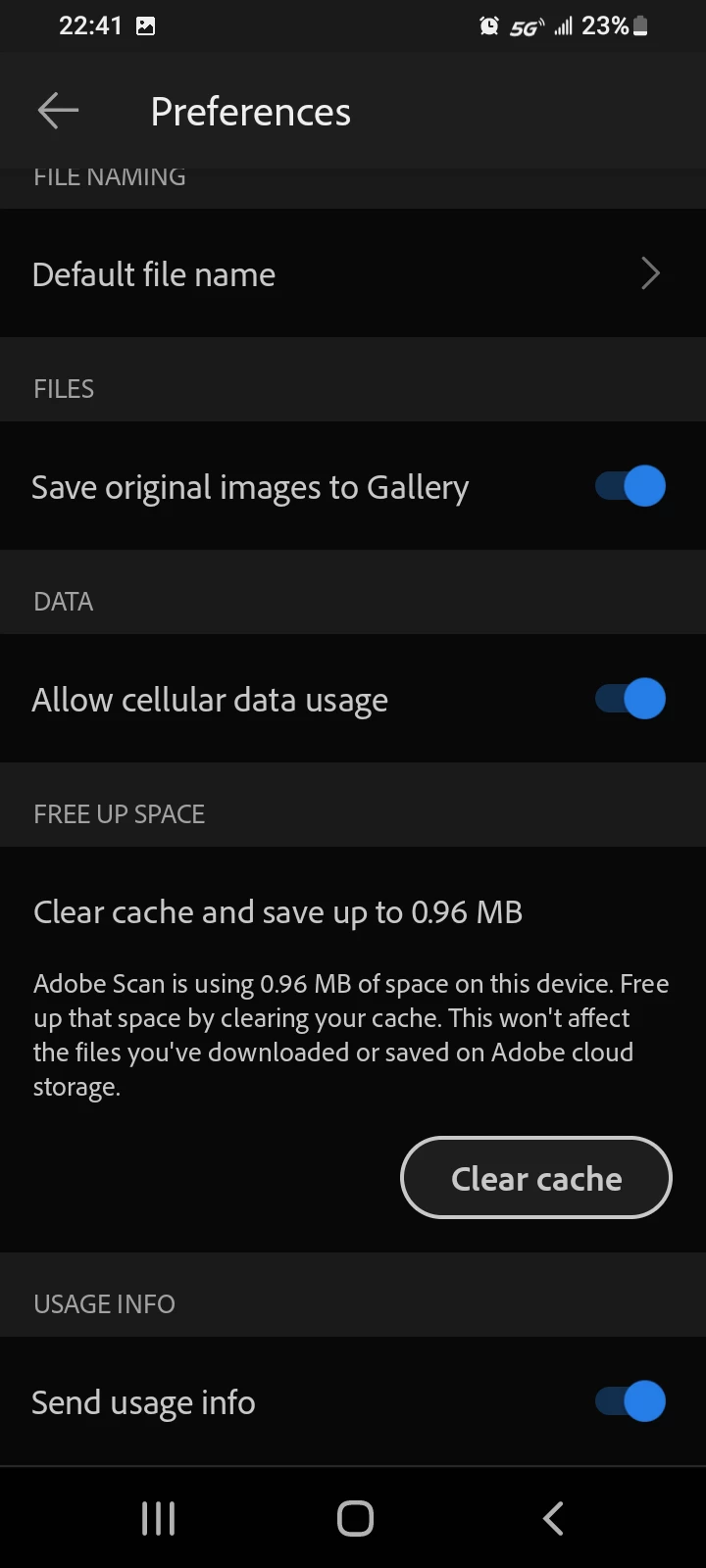The width and height of the screenshot is (706, 1568).
Task: Disable Save original images to Gallery
Action: (630, 487)
